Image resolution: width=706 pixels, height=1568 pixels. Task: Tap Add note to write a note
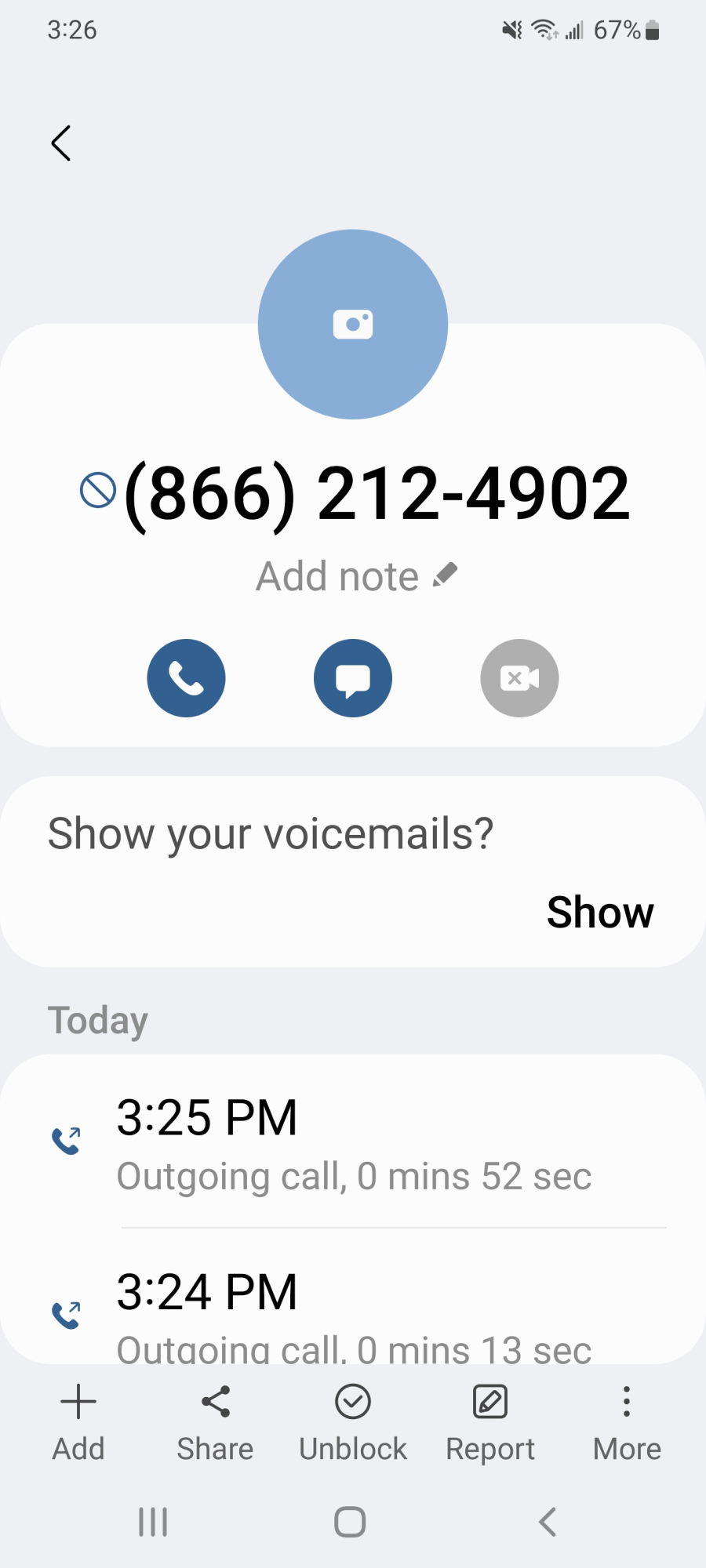(357, 576)
